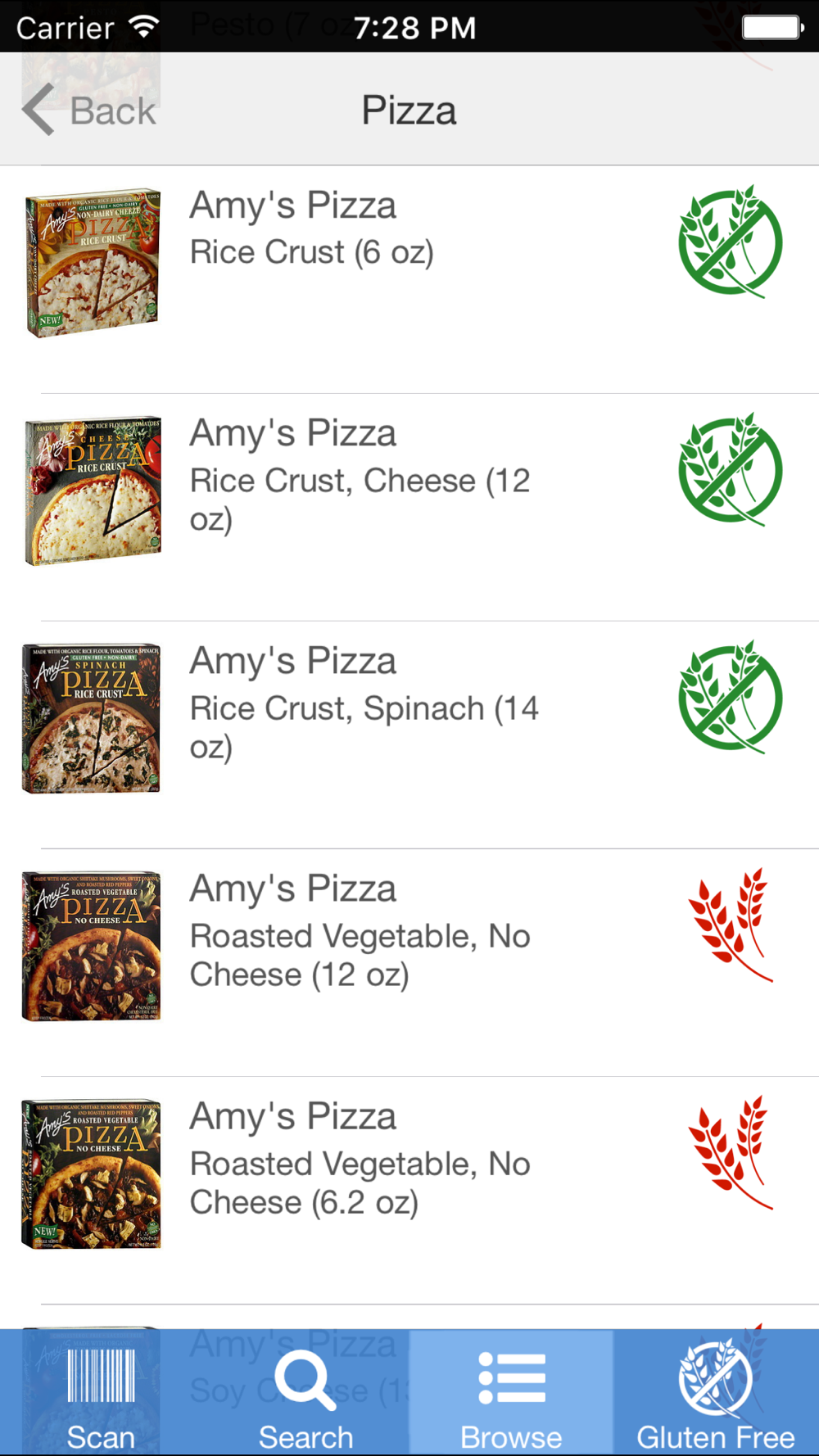819x1456 pixels.
Task: Open the Gluten Free tab
Action: pos(716,1393)
